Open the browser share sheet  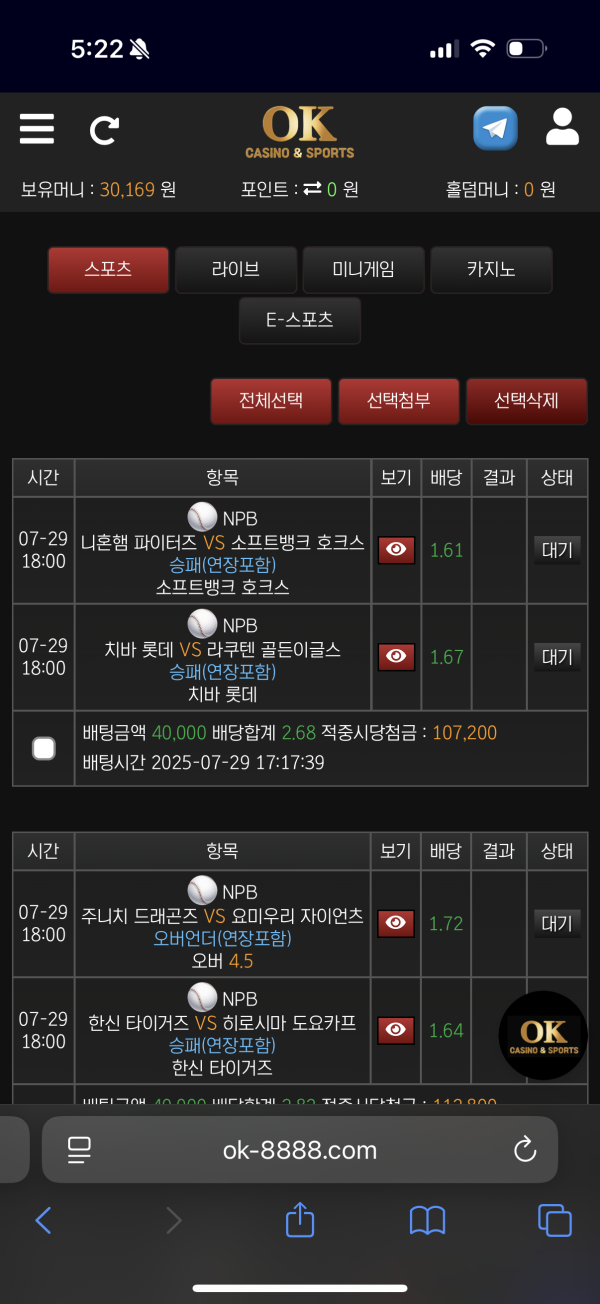[x=300, y=1219]
